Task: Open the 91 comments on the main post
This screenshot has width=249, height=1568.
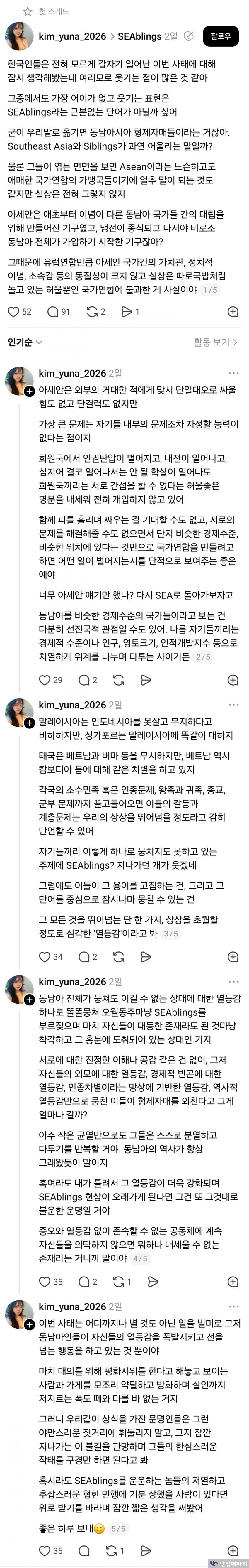Action: (53, 312)
